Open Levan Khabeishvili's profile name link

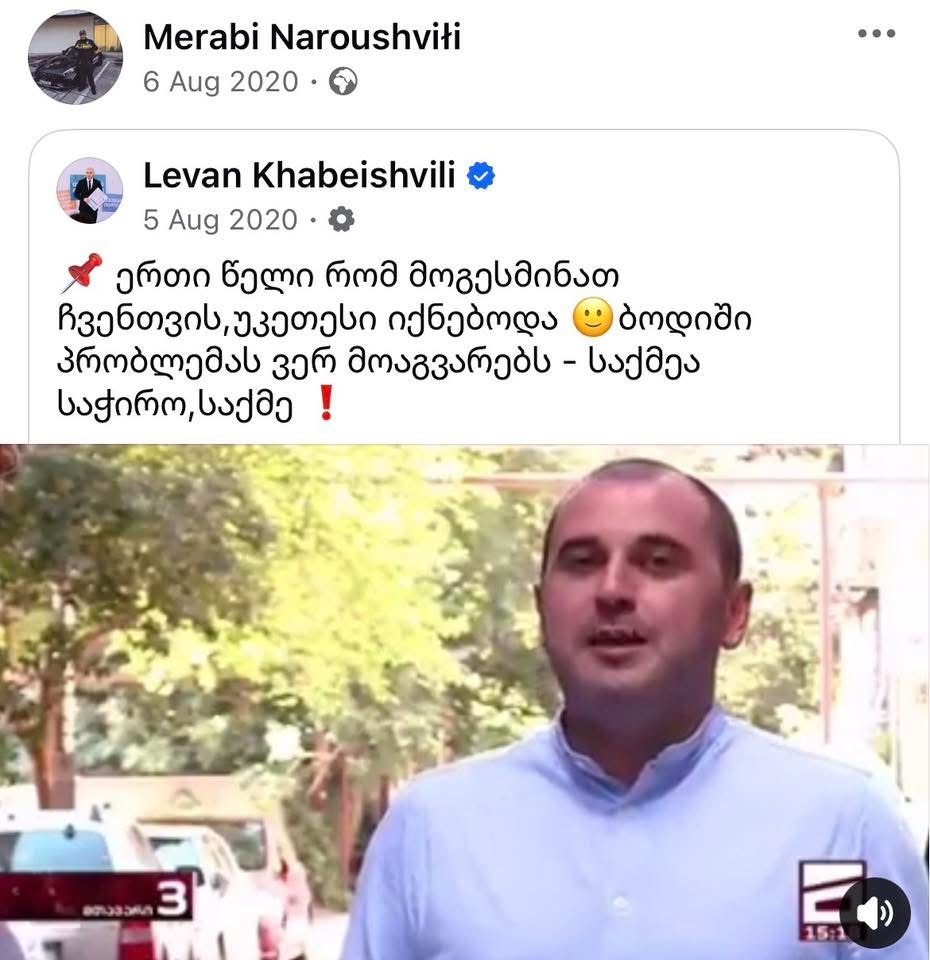(x=299, y=176)
